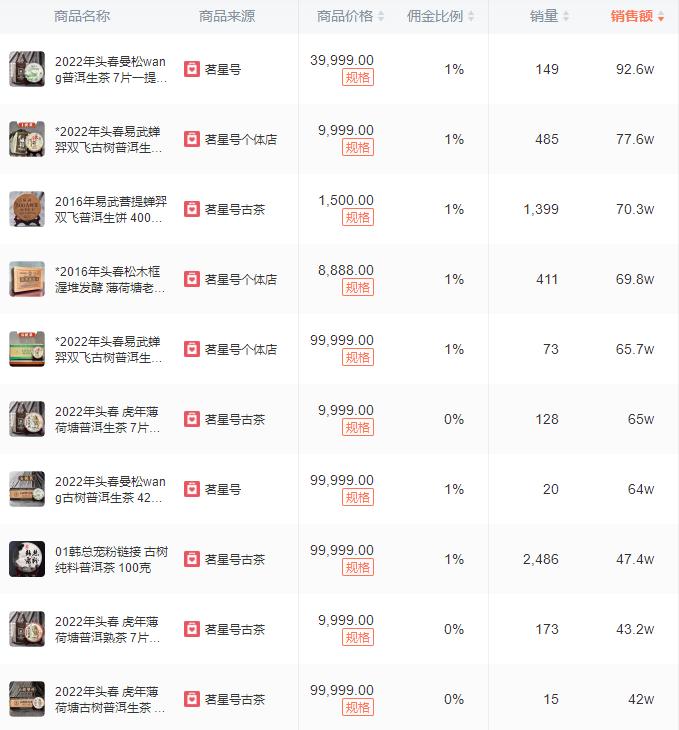Open the thumbnail of 01韩总宠粉链接 product

point(27,559)
